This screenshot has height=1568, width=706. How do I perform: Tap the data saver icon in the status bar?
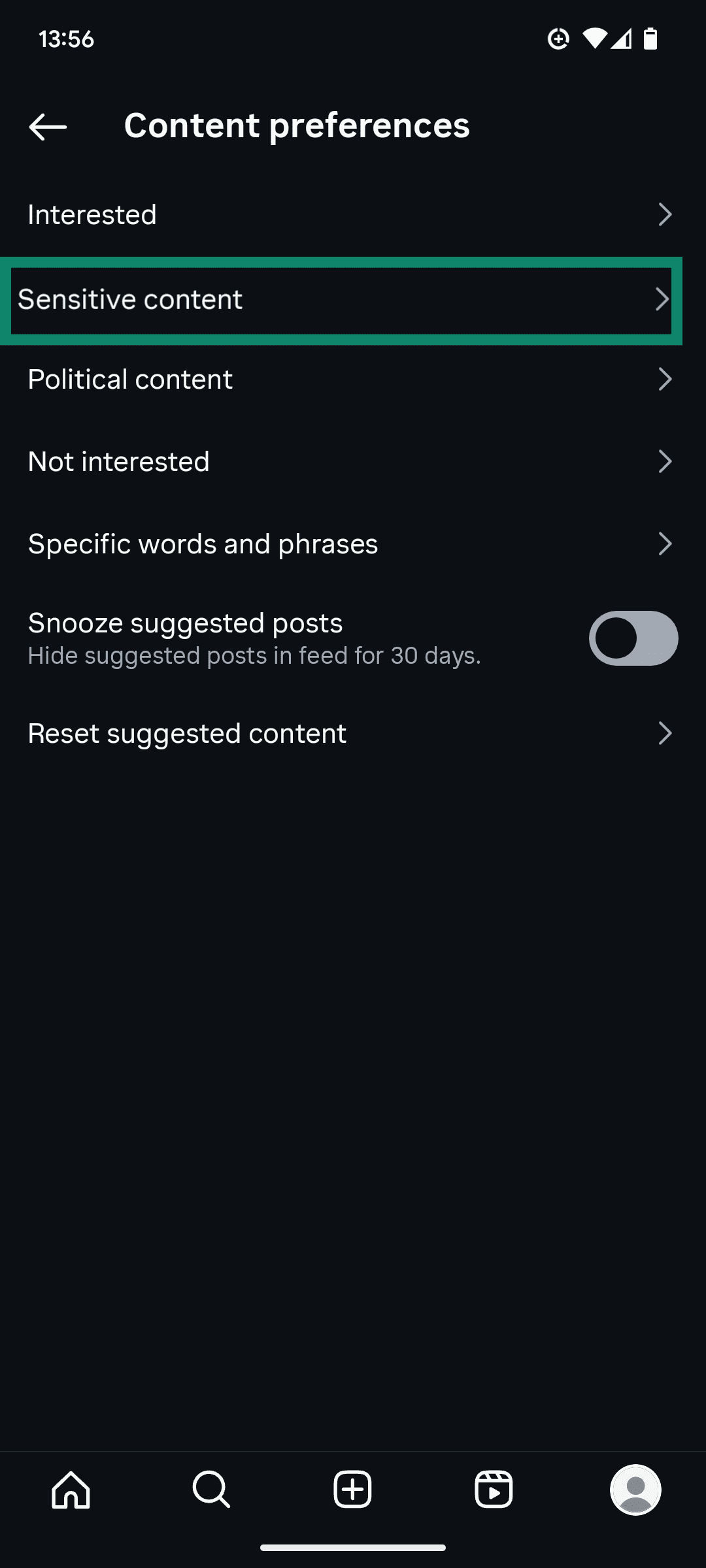[x=559, y=39]
